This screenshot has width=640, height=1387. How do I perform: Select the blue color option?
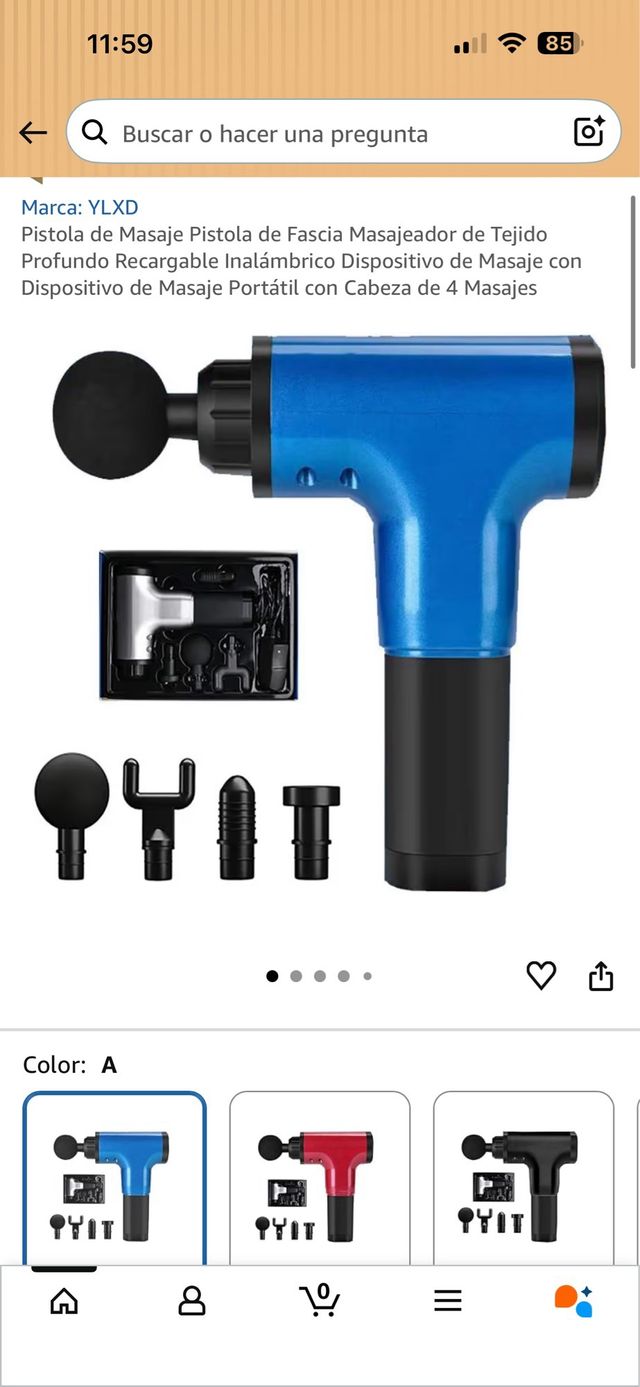click(x=115, y=1180)
